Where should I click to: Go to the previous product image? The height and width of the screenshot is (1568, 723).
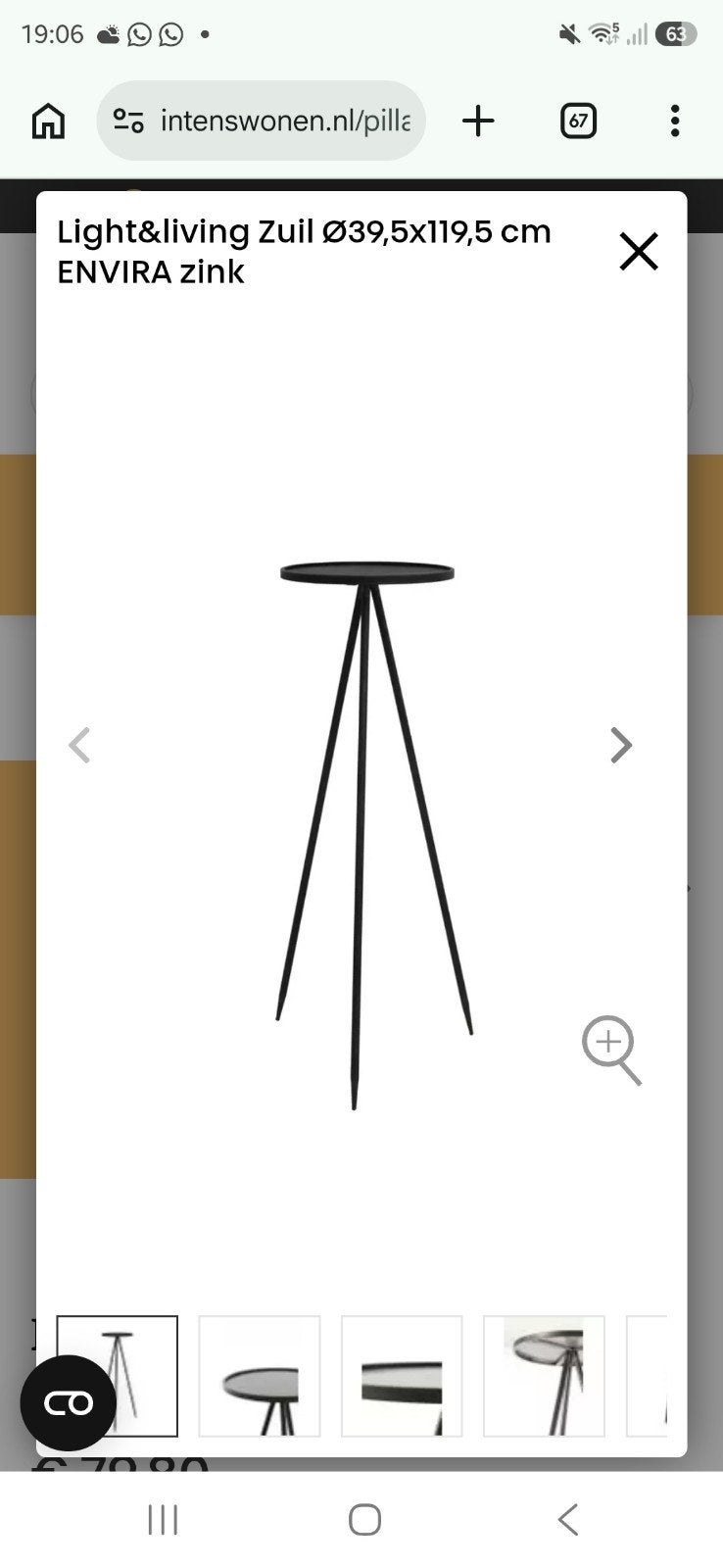(79, 746)
